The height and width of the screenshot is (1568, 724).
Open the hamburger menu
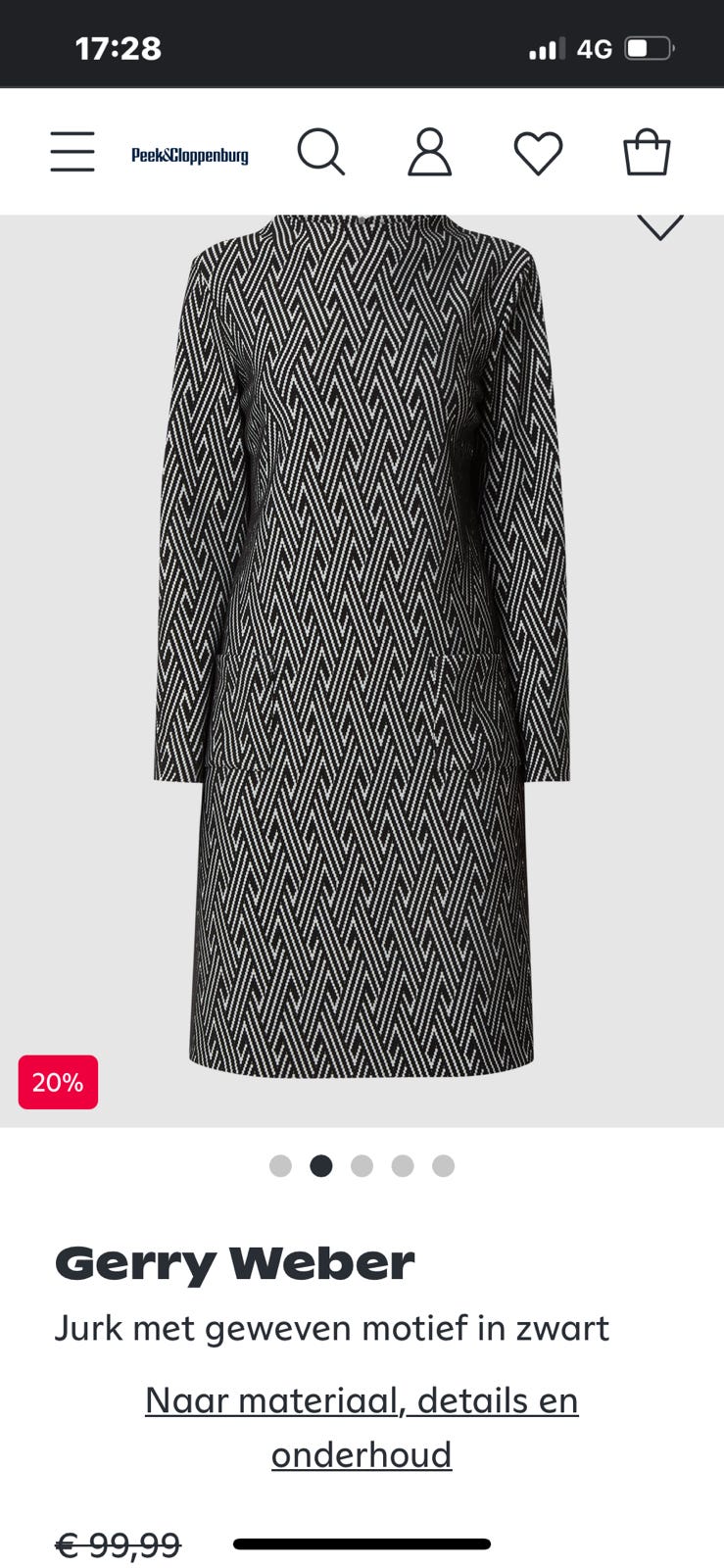tap(72, 153)
